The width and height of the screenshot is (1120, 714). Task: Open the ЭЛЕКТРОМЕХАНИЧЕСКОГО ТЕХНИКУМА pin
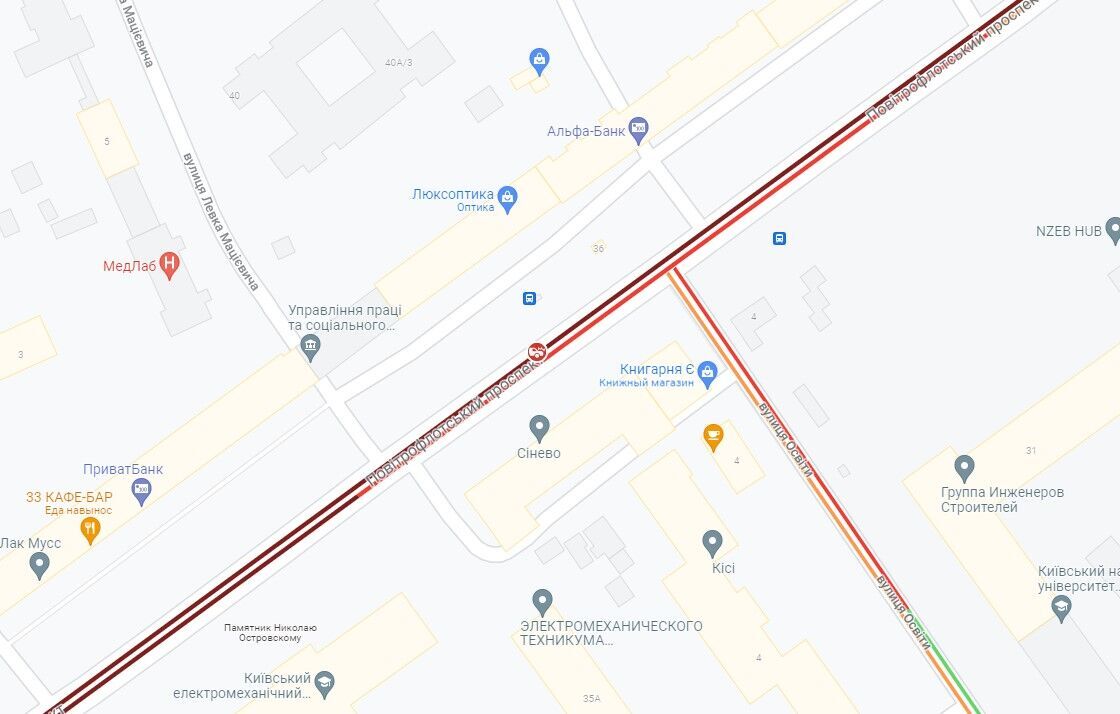542,601
